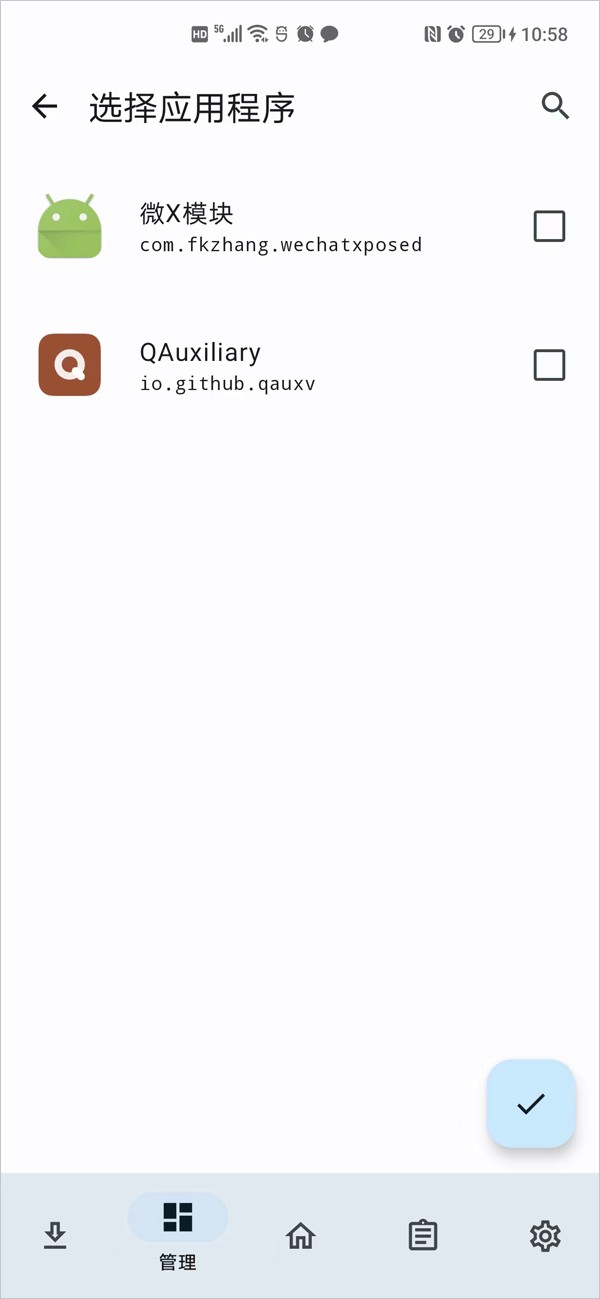
Task: Go back from the app selection screen
Action: 45,106
